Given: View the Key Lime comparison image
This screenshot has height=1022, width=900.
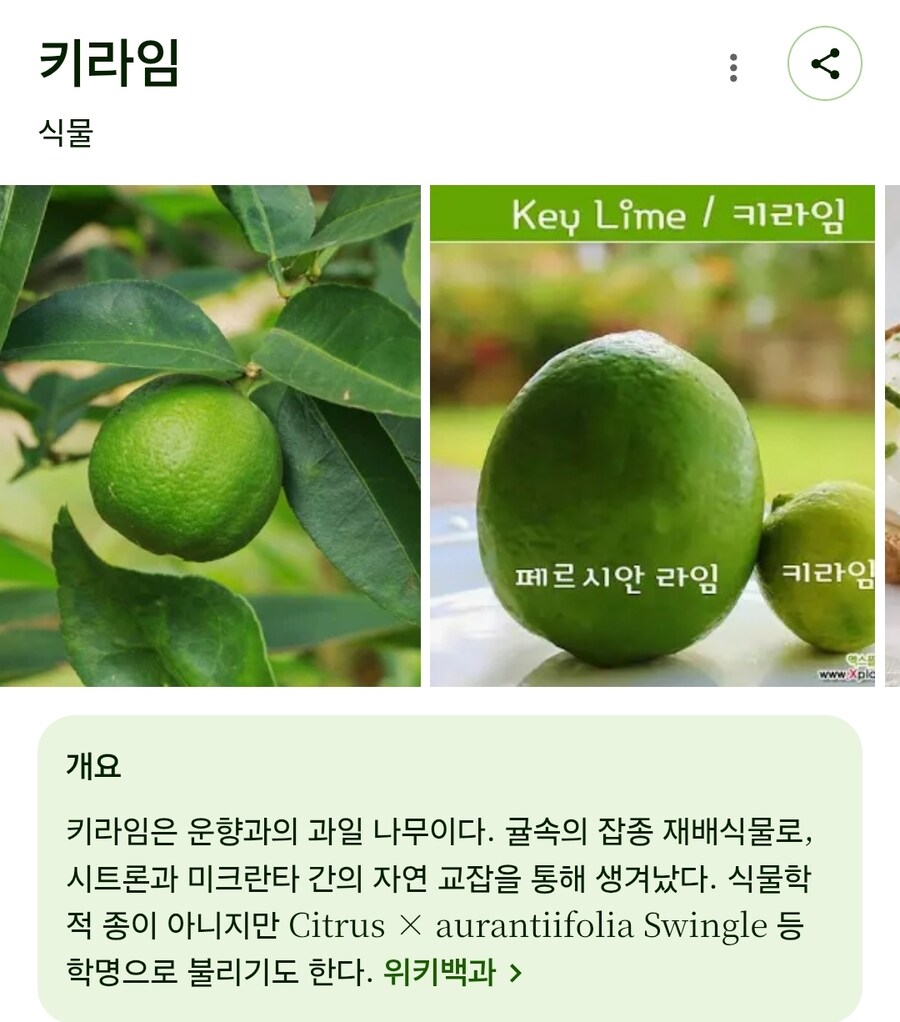Looking at the screenshot, I should pyautogui.click(x=652, y=435).
